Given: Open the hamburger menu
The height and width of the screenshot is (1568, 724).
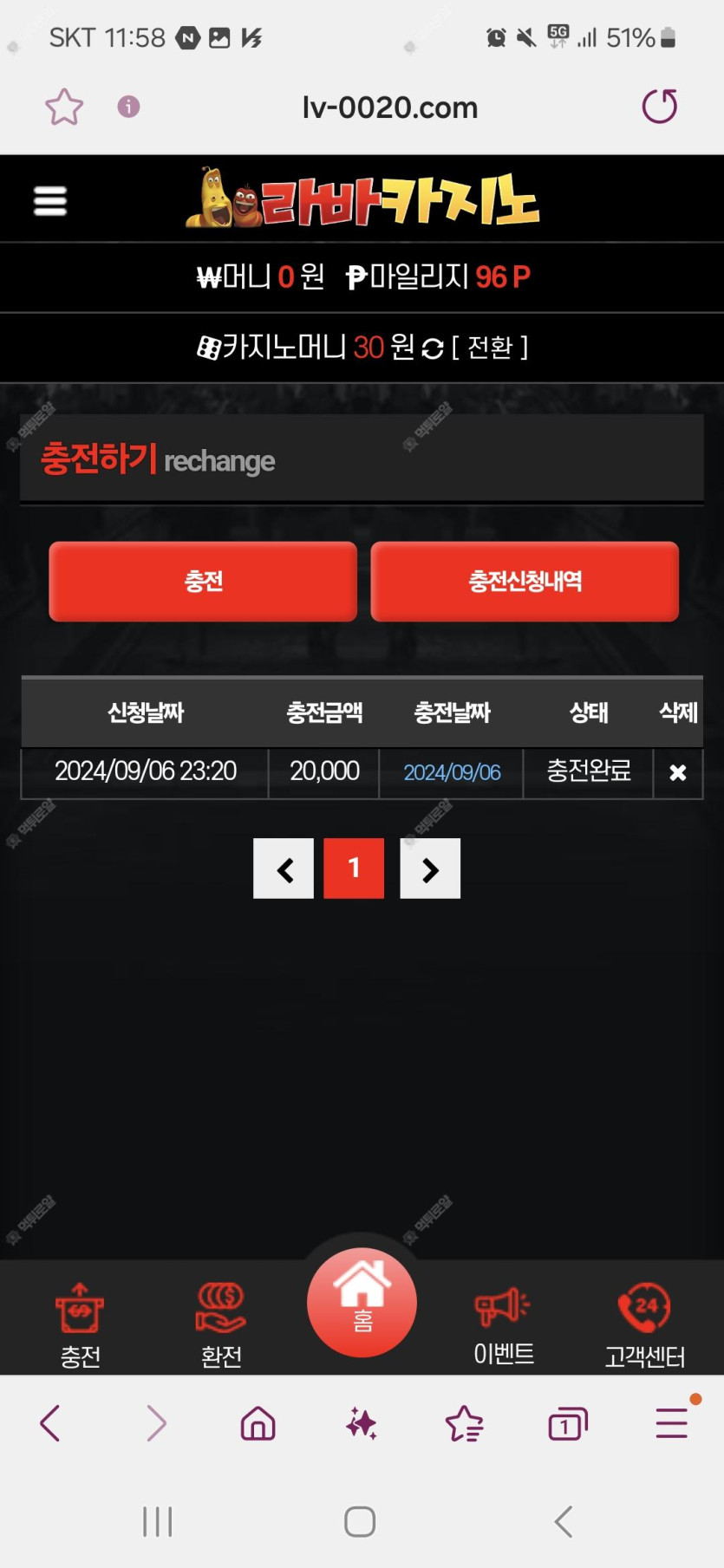Looking at the screenshot, I should (49, 200).
